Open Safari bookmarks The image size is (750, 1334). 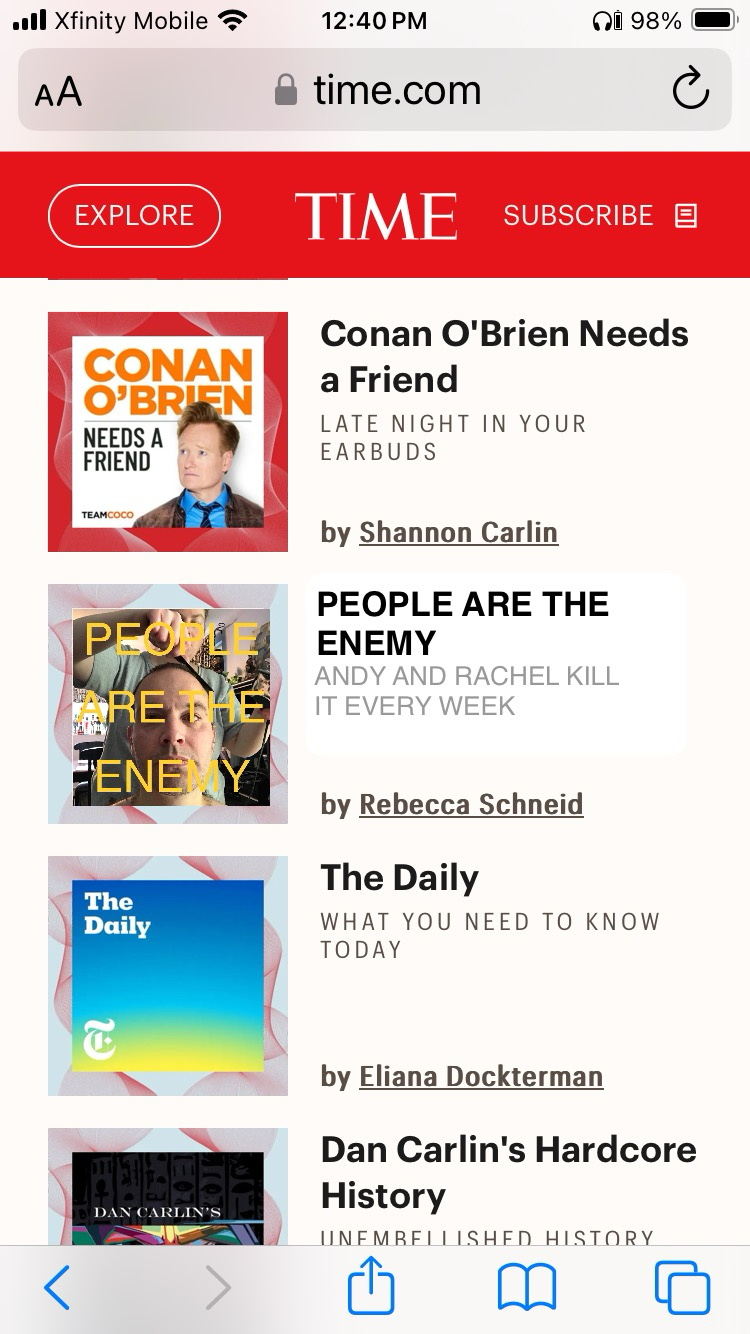pyautogui.click(x=527, y=1287)
